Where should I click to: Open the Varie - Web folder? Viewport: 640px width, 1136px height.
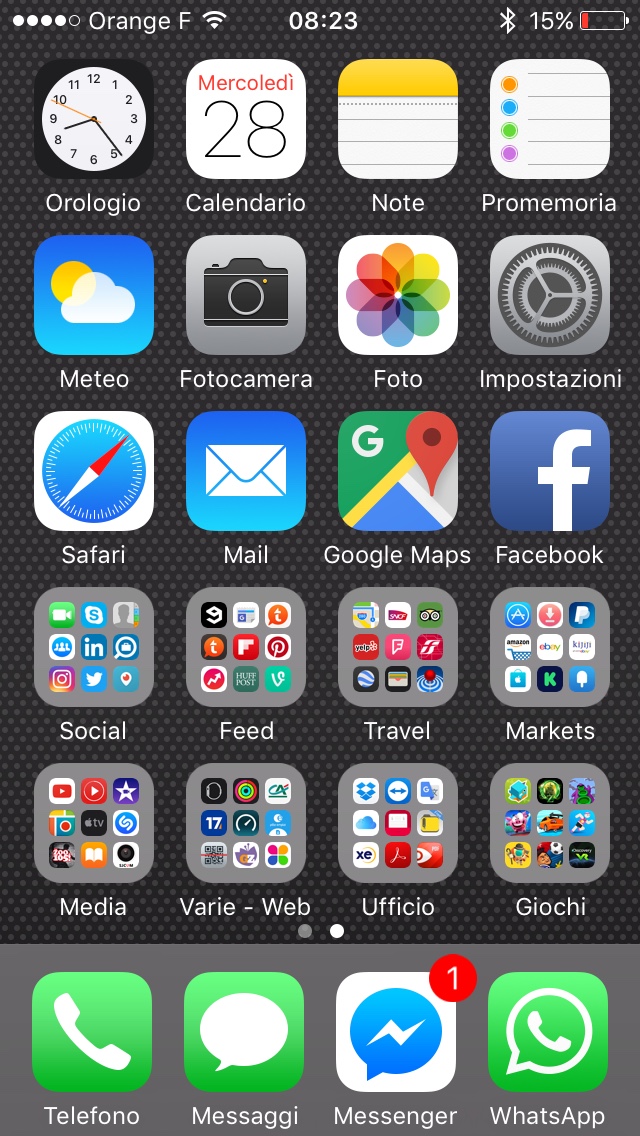tap(246, 823)
